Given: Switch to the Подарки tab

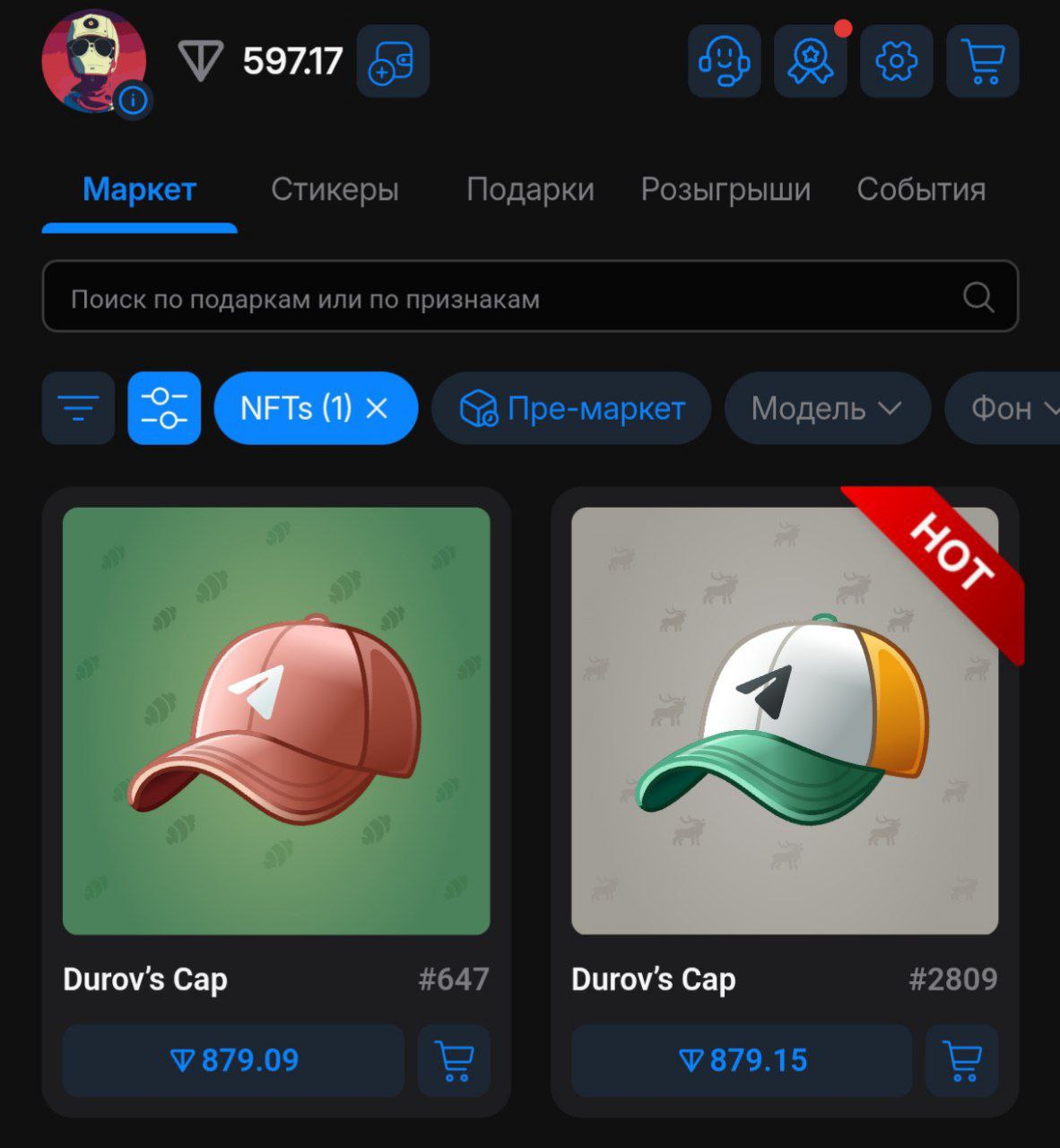Looking at the screenshot, I should 530,189.
